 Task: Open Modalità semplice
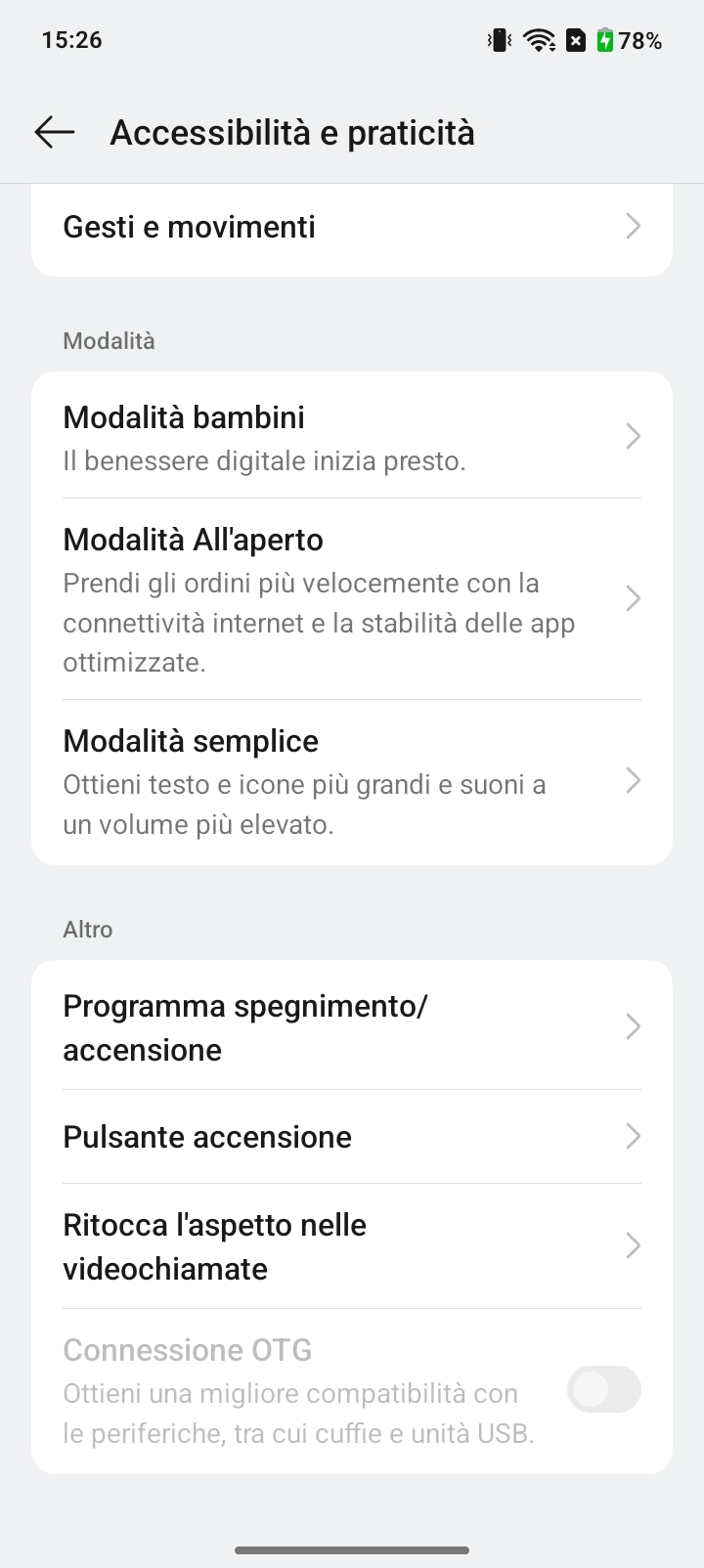[x=352, y=781]
